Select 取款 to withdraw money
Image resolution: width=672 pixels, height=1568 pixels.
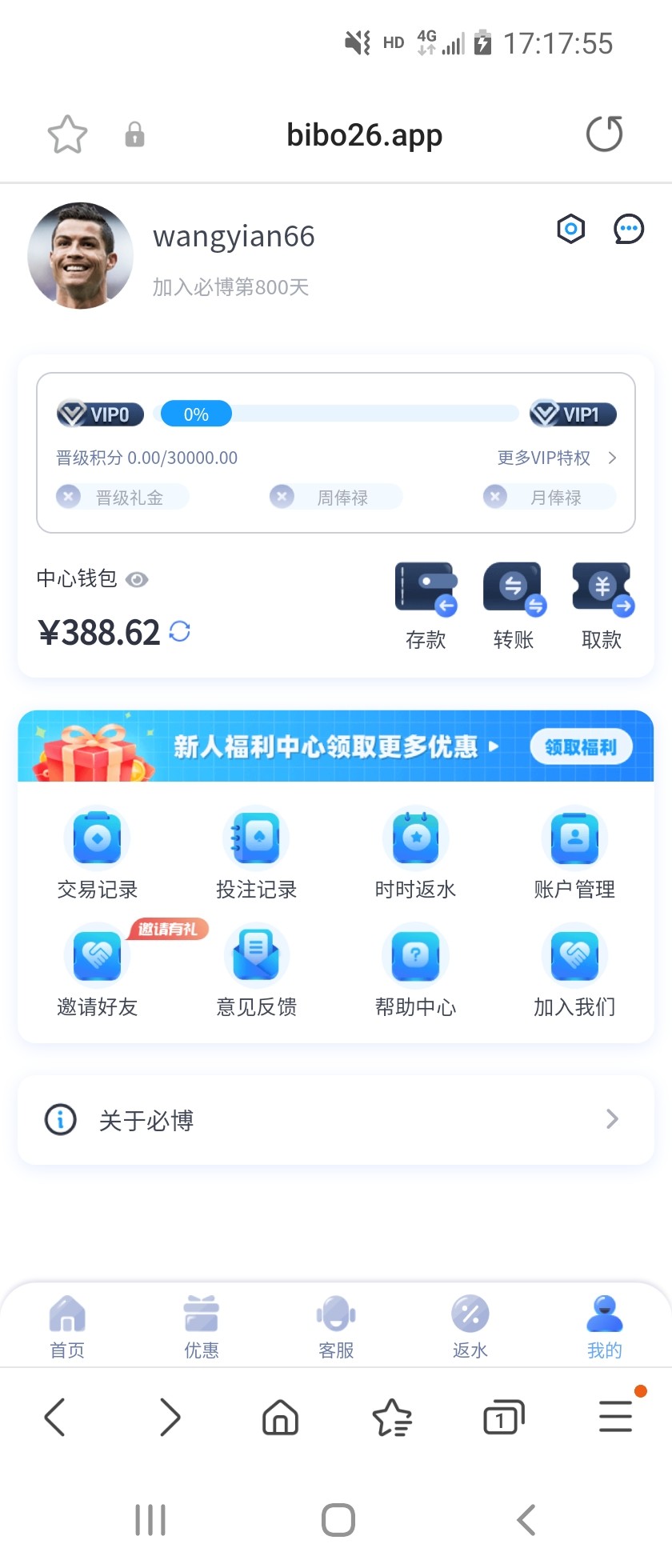(x=602, y=606)
